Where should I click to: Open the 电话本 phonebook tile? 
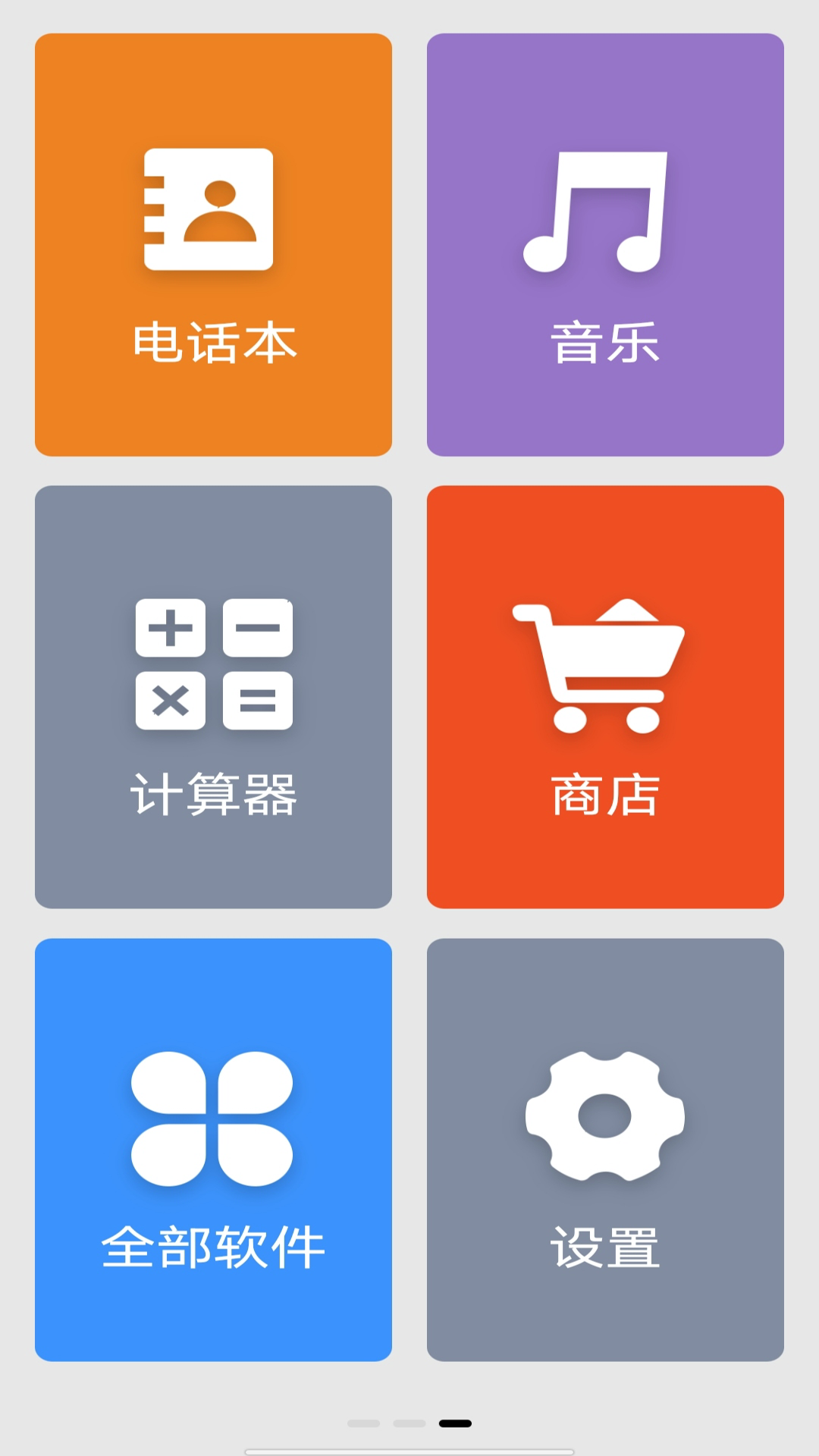[213, 244]
